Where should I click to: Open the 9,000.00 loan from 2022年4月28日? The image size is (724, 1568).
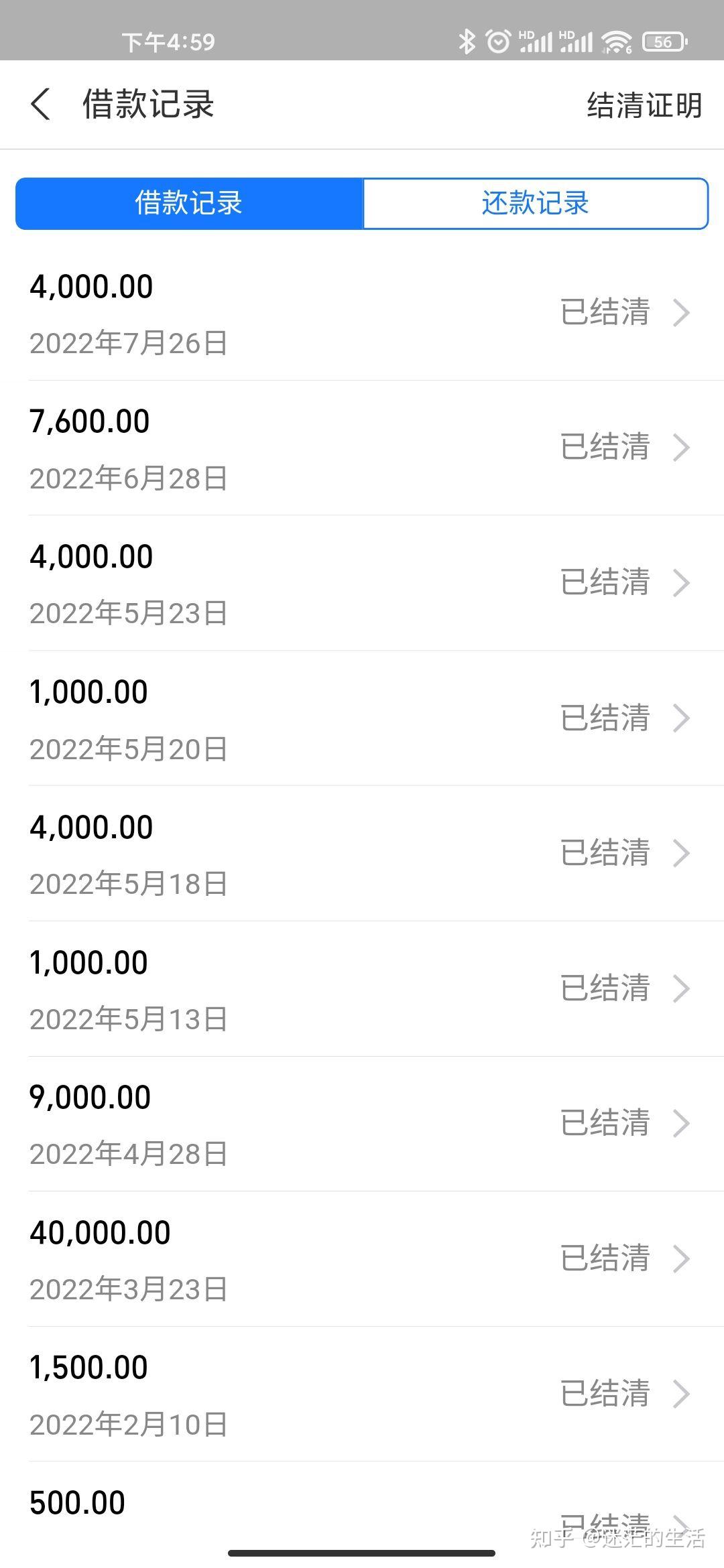coord(362,1124)
